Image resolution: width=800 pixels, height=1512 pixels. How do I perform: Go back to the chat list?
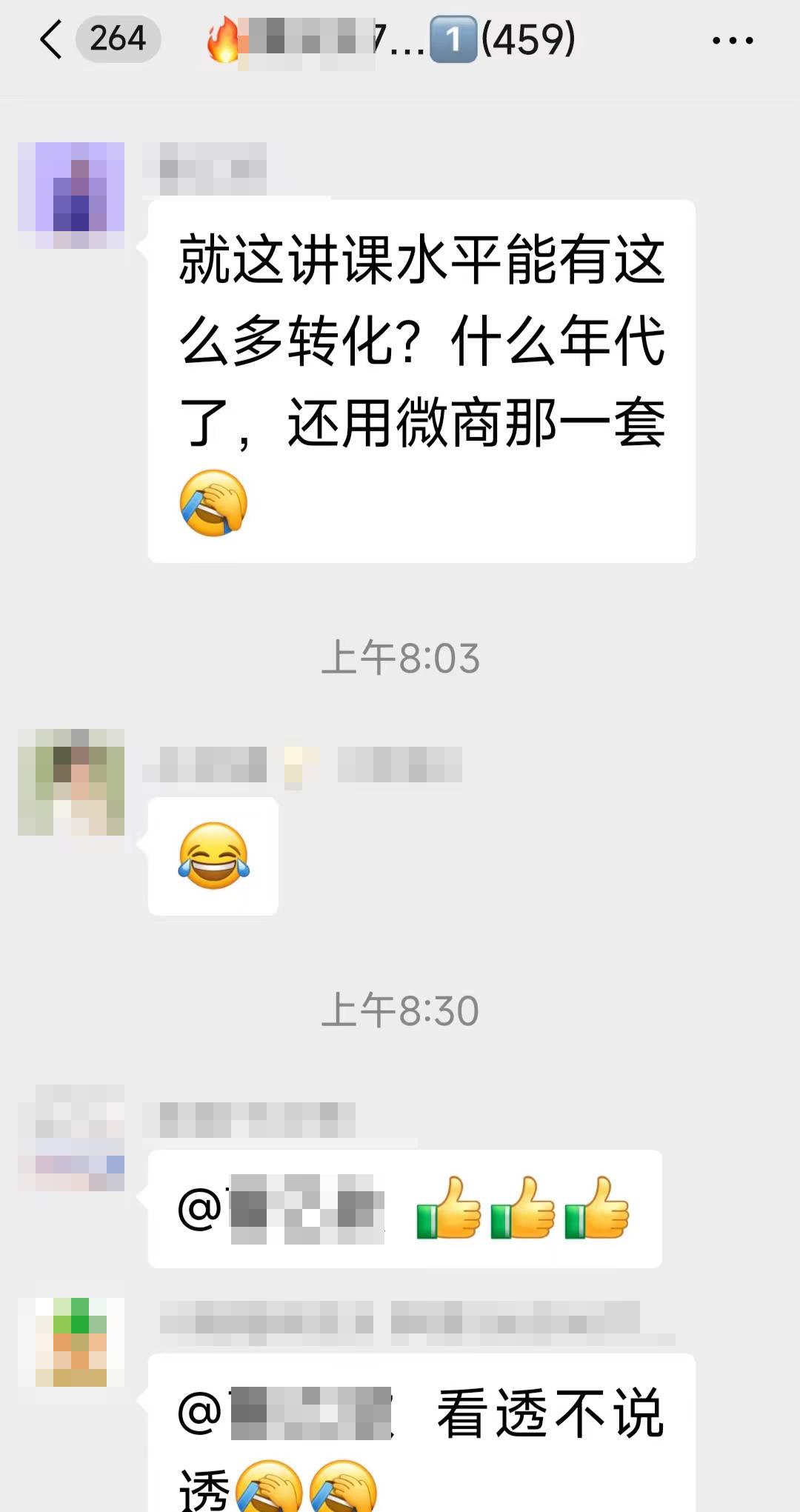[x=52, y=39]
